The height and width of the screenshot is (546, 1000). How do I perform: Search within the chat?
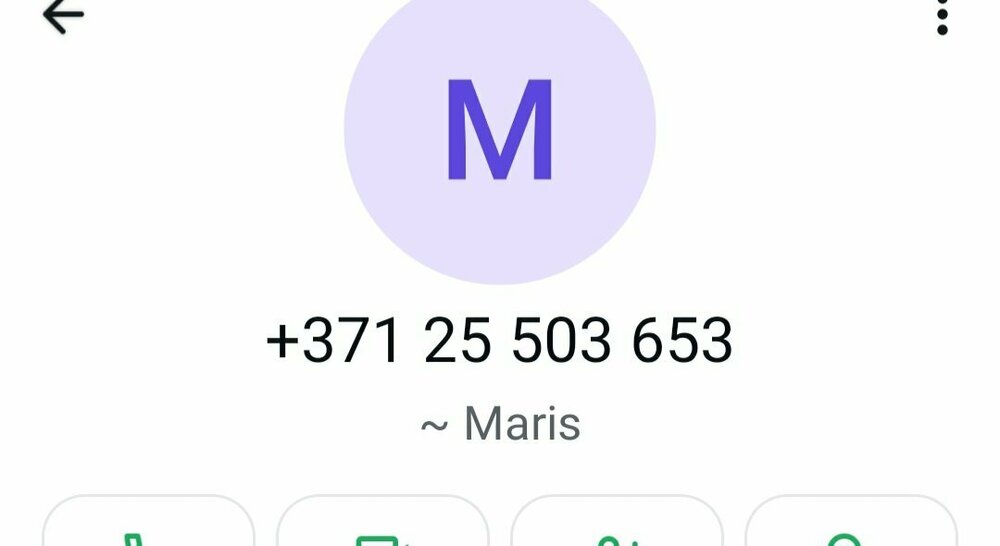851,524
